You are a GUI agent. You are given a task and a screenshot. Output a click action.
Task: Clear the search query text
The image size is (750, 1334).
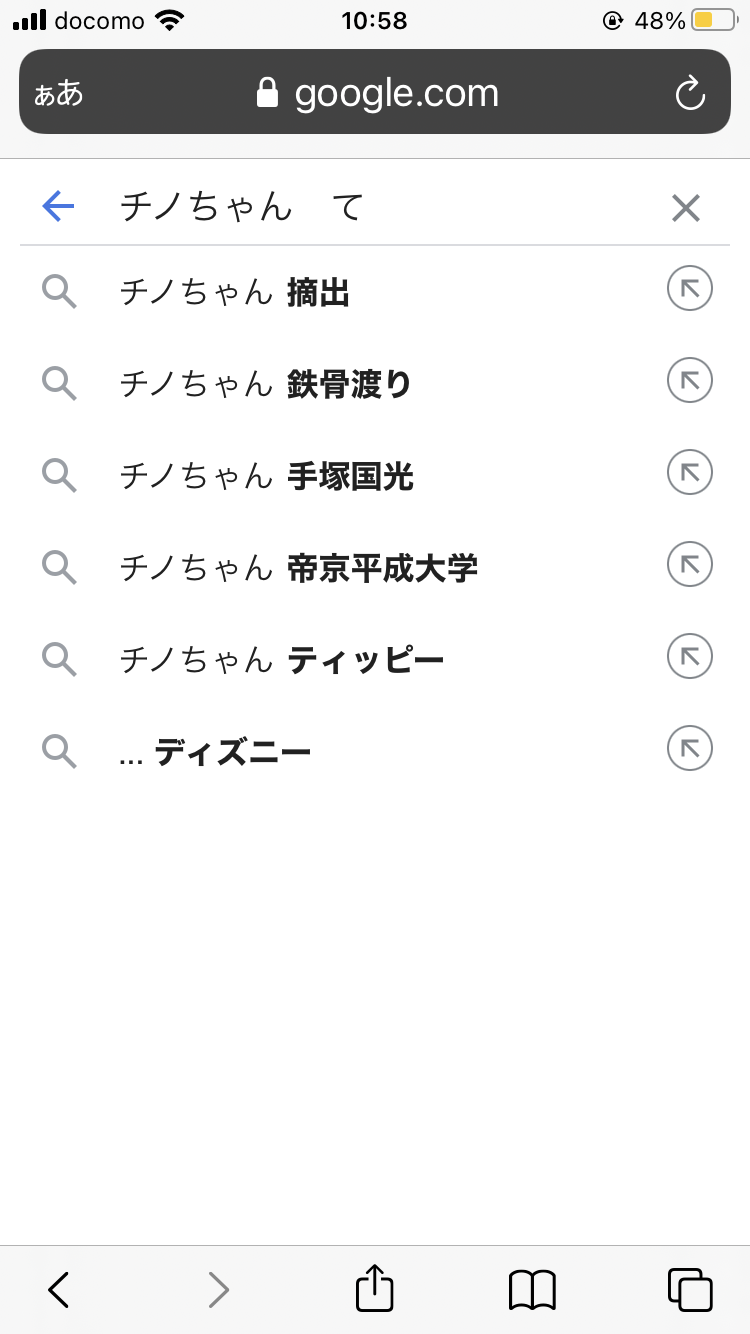click(x=686, y=208)
